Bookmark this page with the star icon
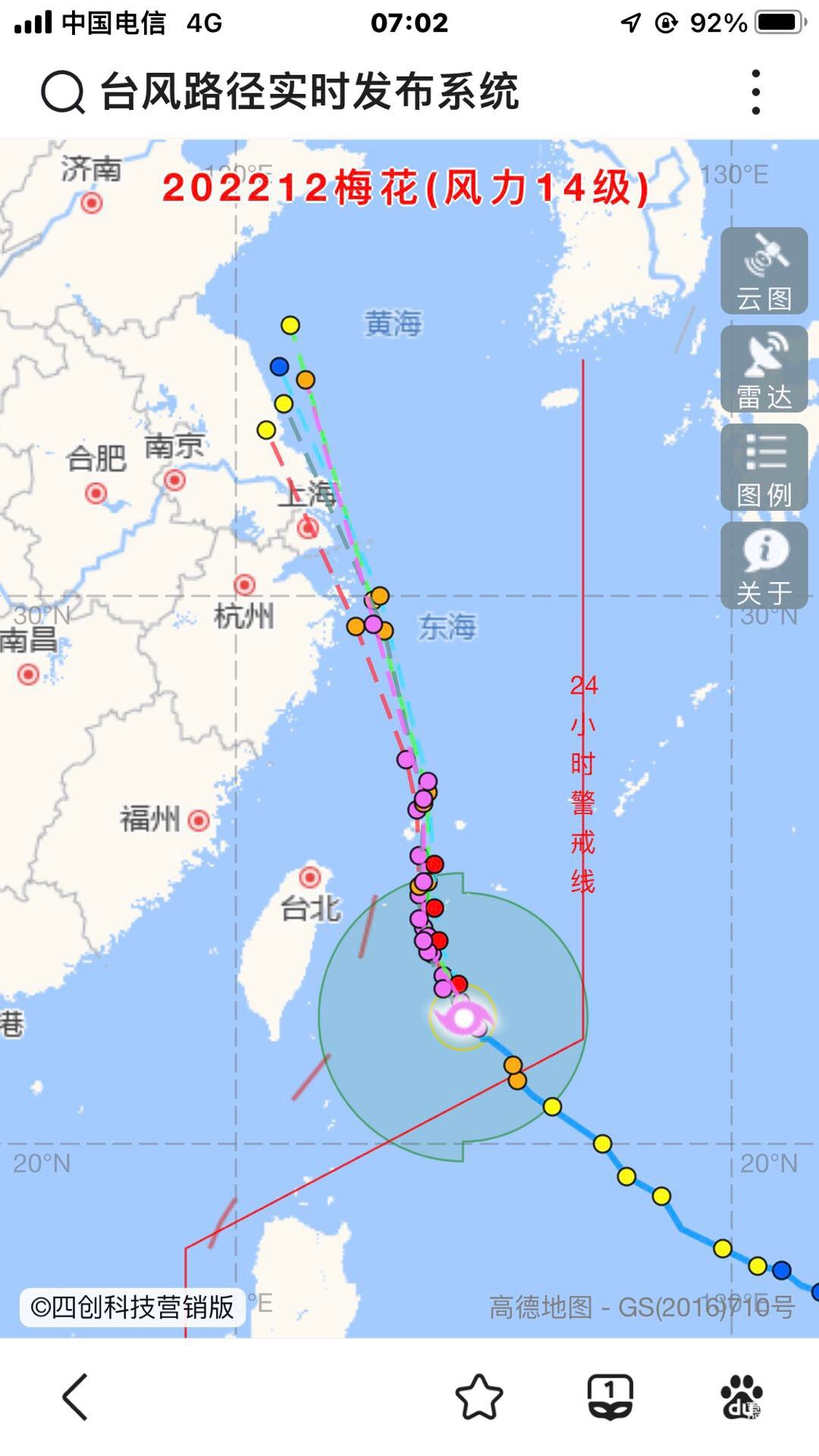 pyautogui.click(x=479, y=1396)
